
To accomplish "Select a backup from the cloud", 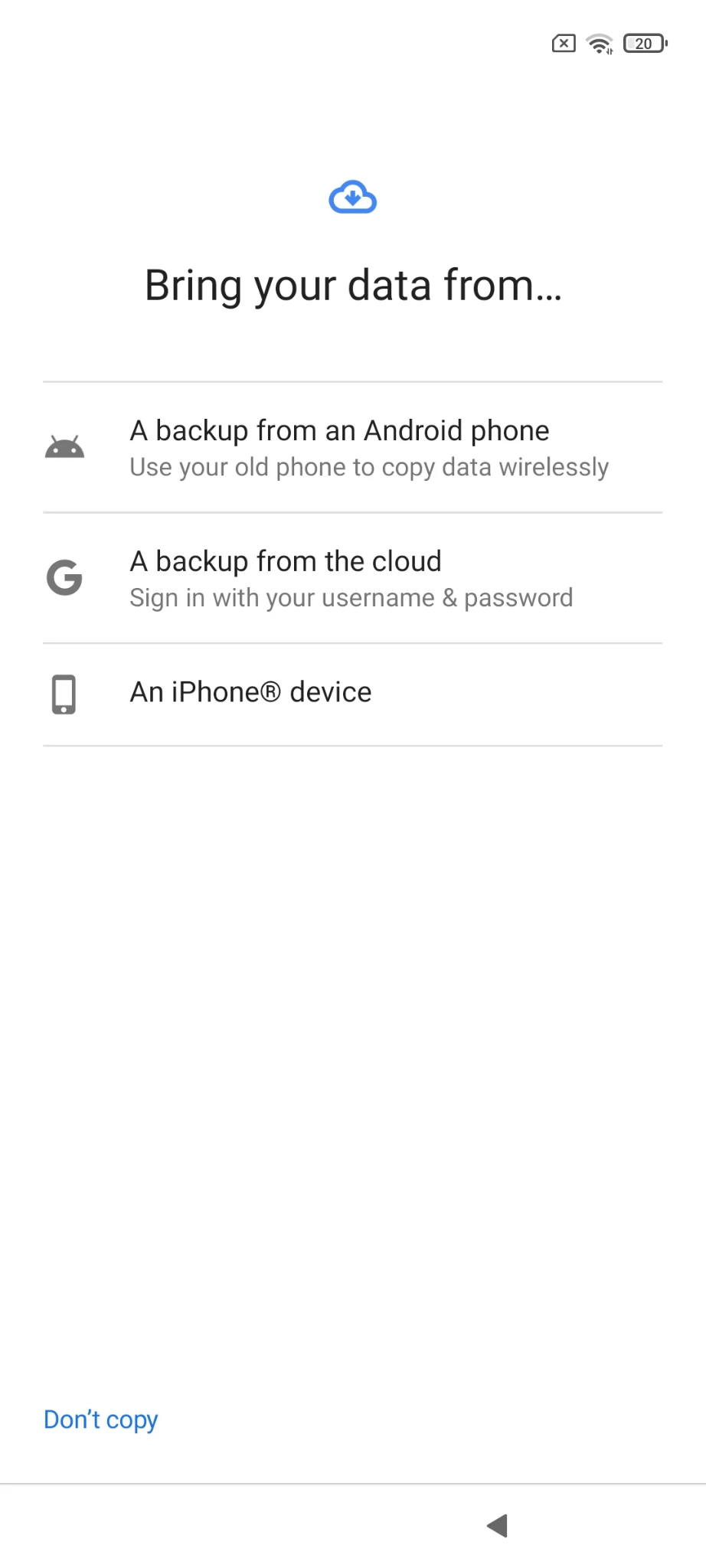I will pos(352,578).
